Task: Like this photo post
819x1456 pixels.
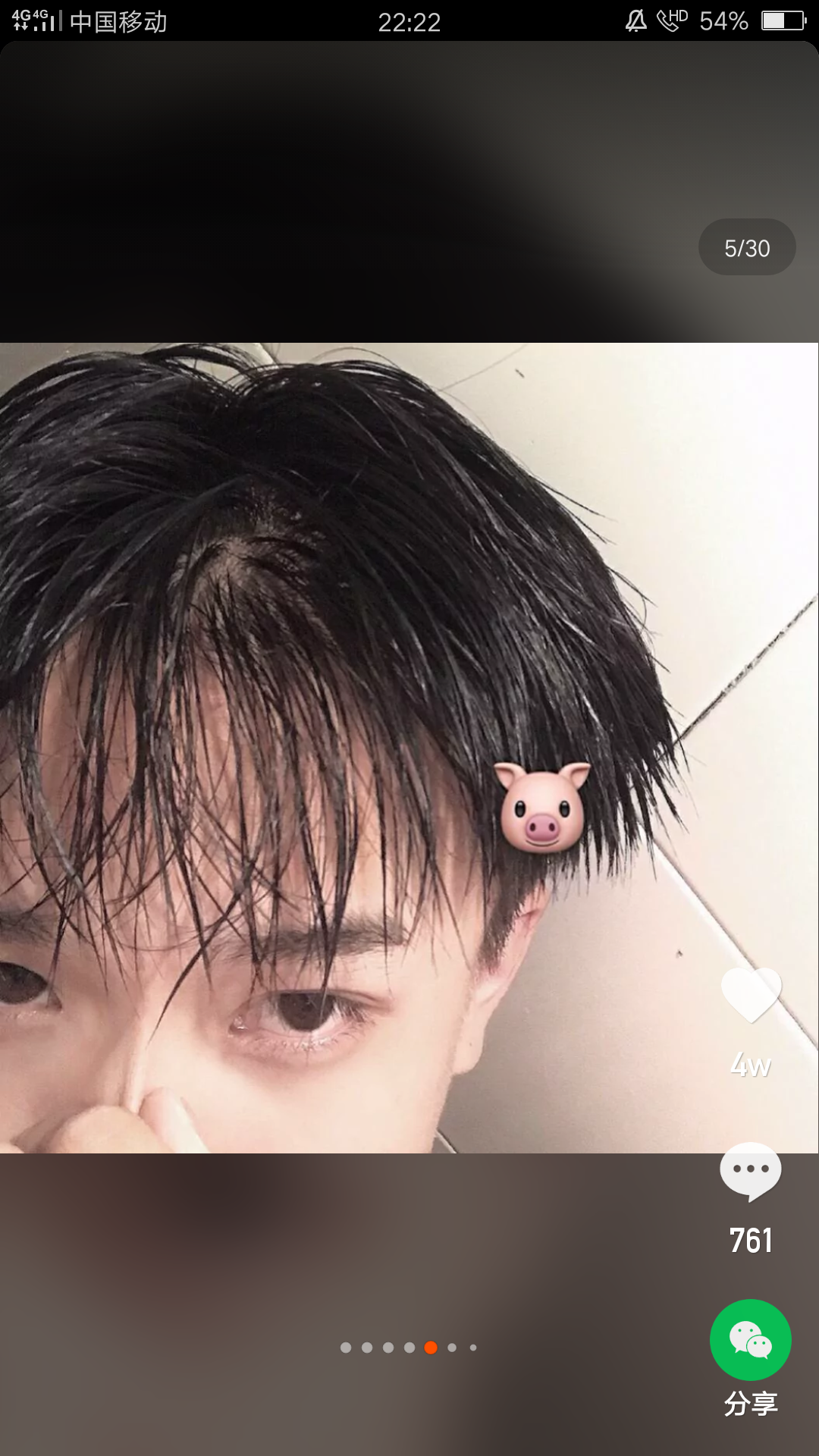Action: [x=750, y=995]
